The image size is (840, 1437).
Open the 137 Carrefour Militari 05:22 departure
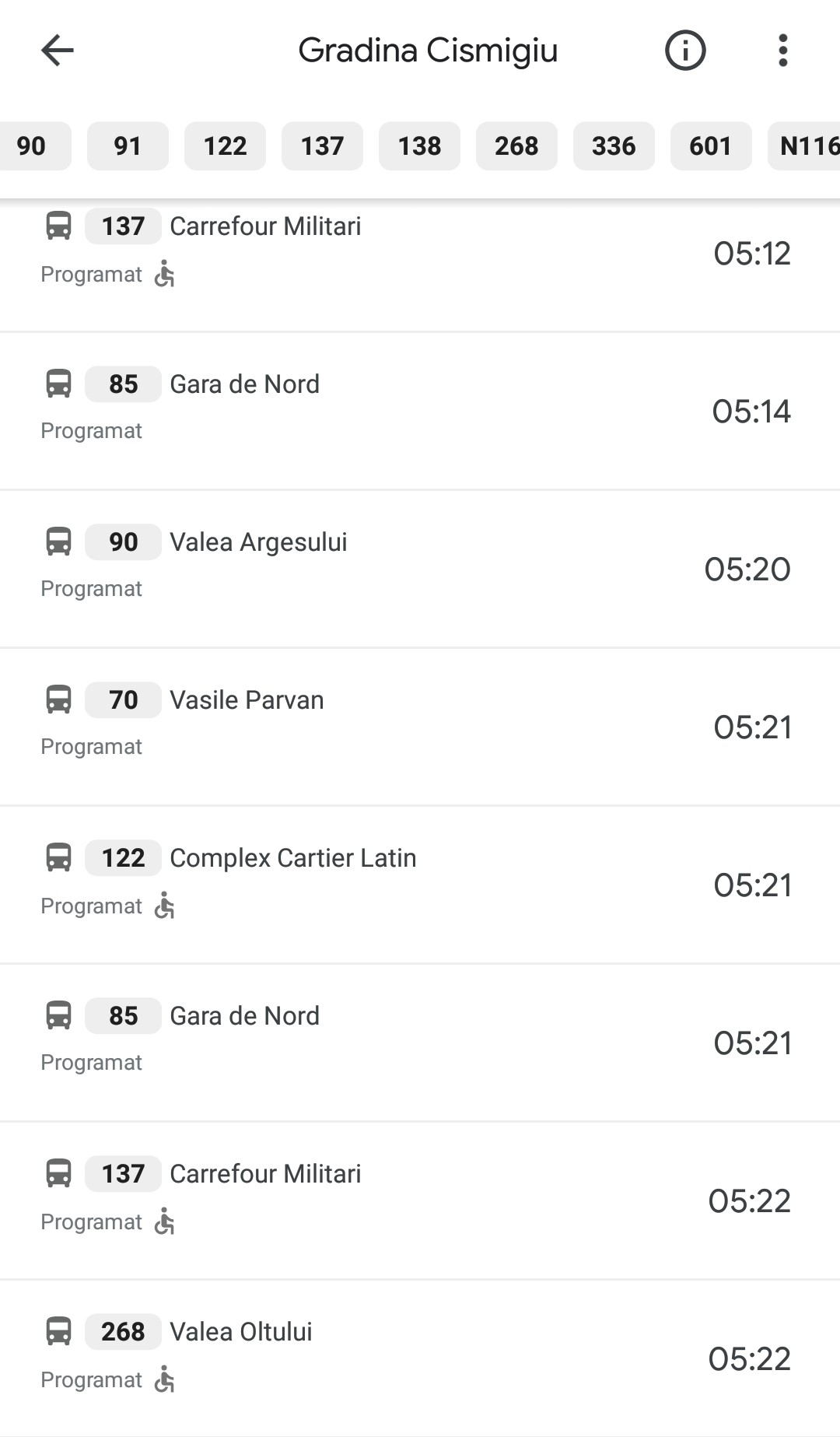click(x=420, y=1200)
